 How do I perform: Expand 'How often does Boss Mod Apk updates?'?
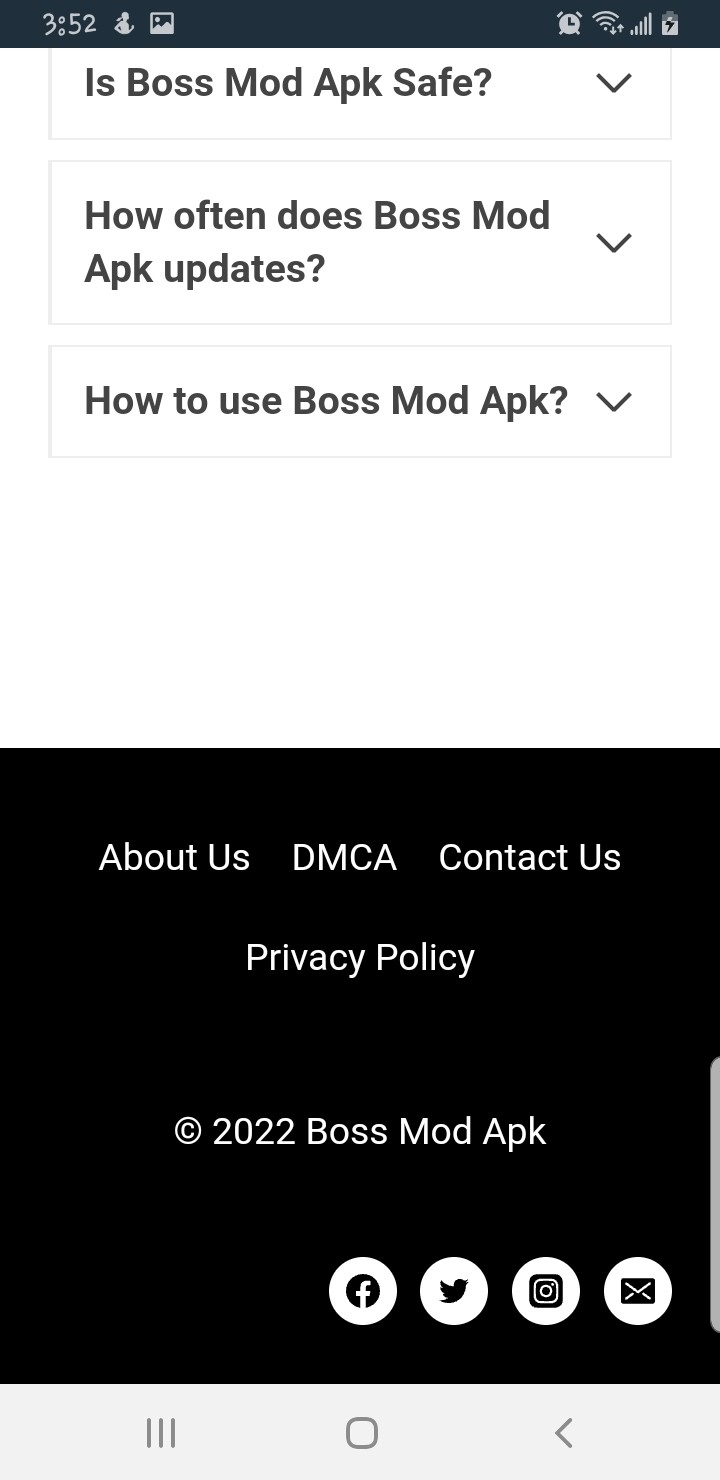pos(360,243)
